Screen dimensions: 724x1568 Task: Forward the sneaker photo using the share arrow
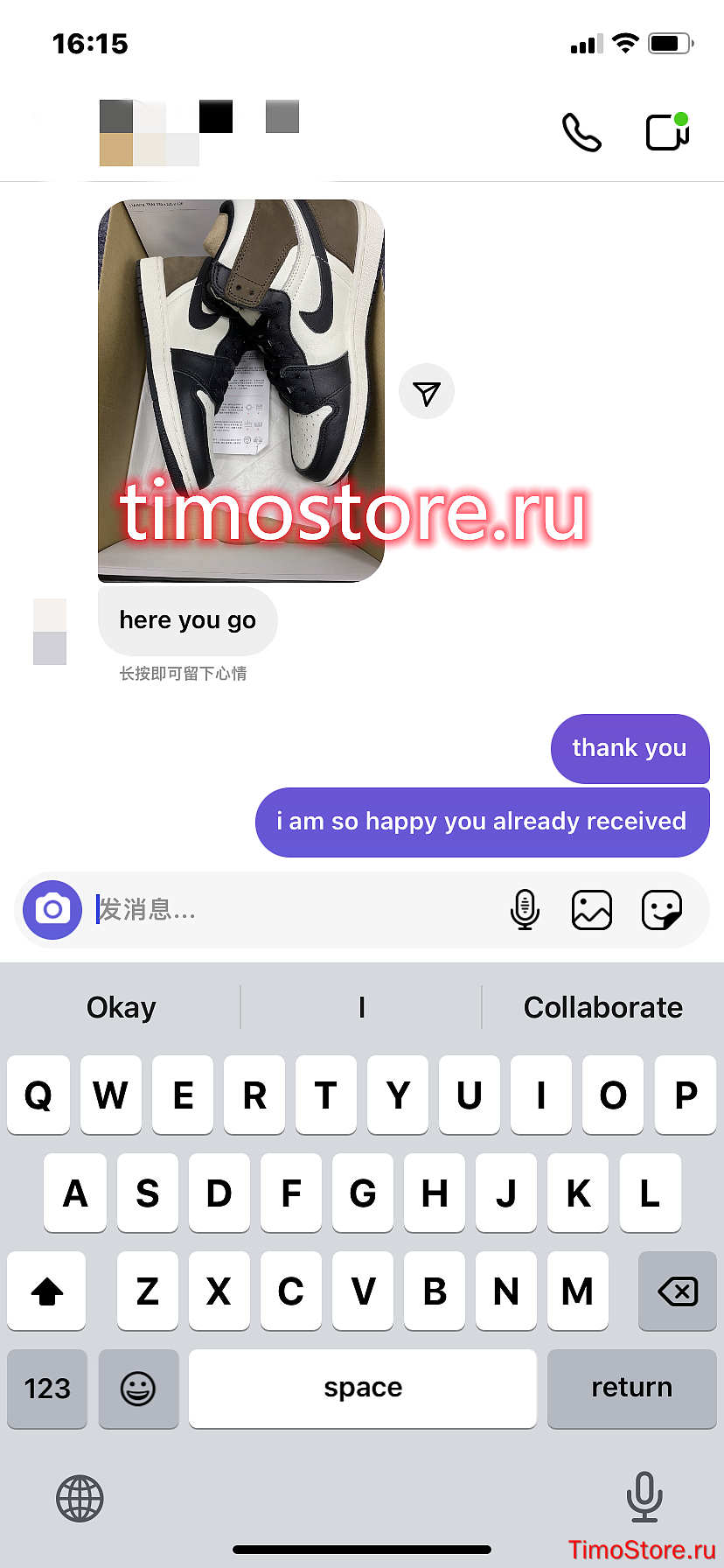427,392
